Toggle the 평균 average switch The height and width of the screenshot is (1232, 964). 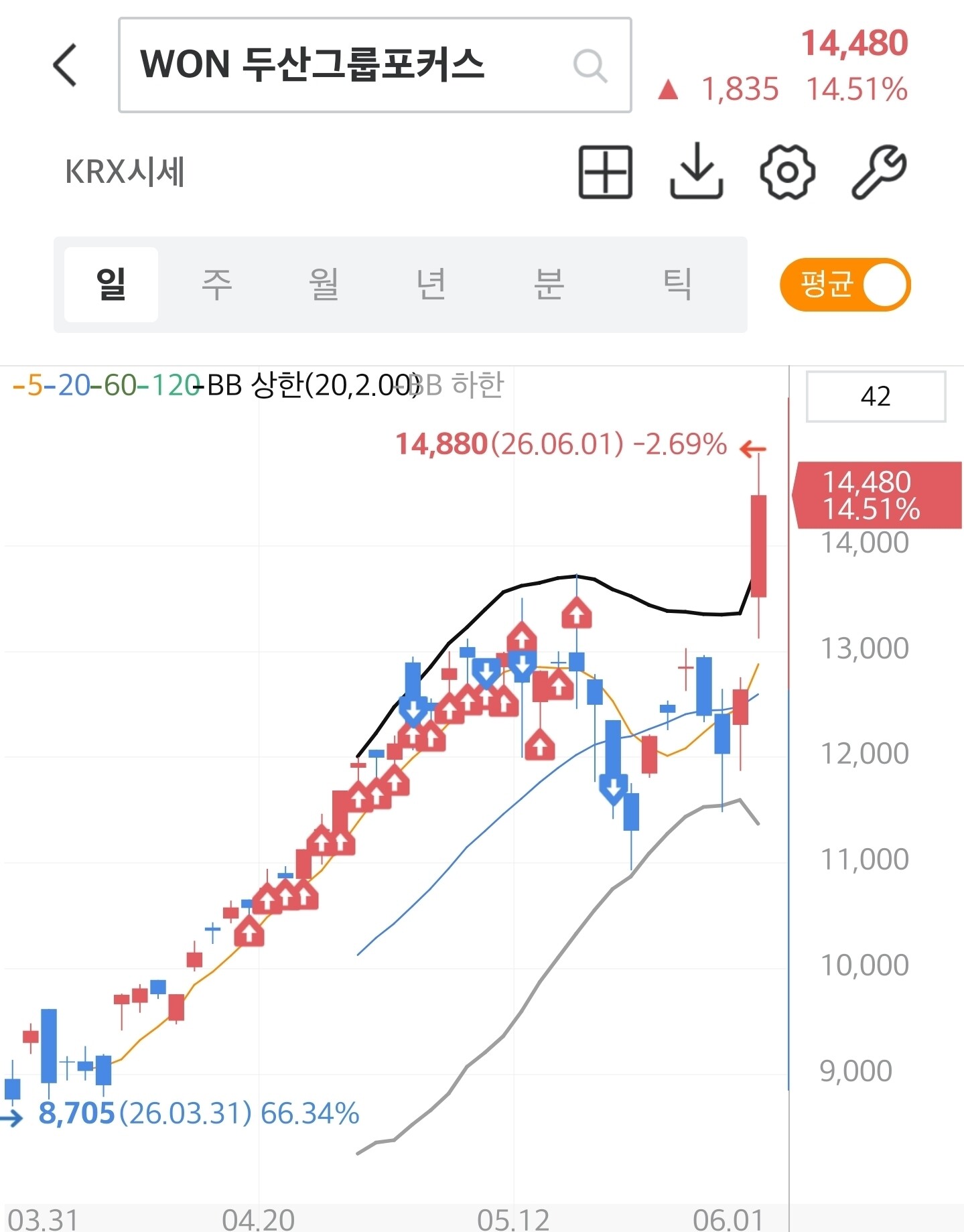(x=845, y=285)
